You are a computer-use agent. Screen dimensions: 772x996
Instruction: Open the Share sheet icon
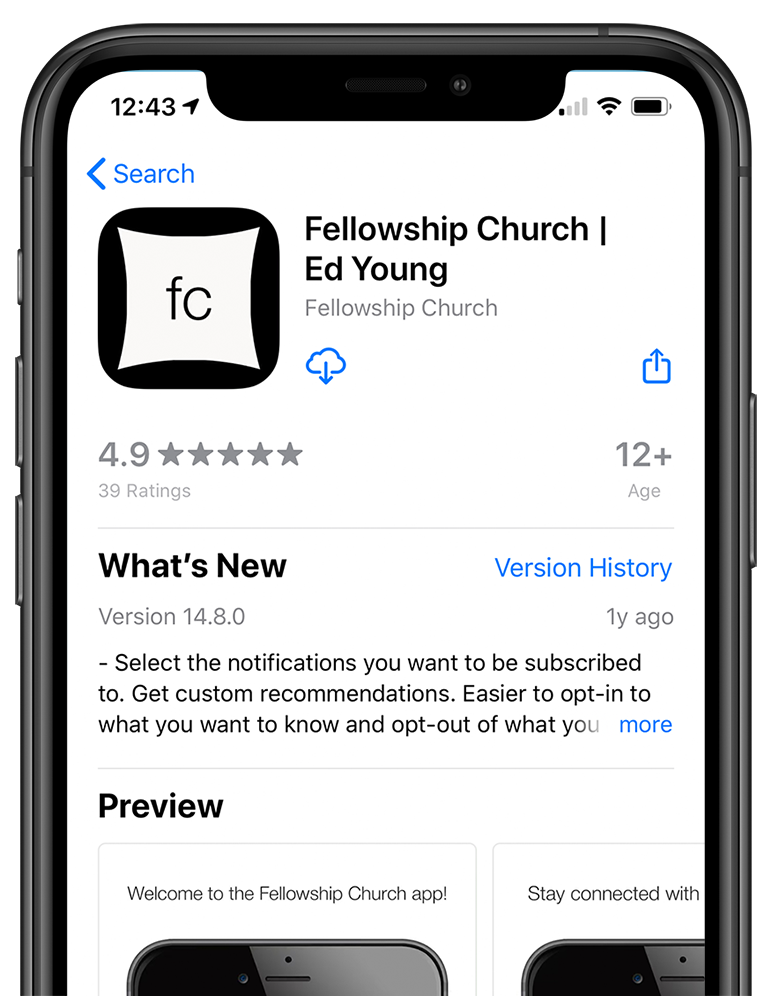point(657,366)
